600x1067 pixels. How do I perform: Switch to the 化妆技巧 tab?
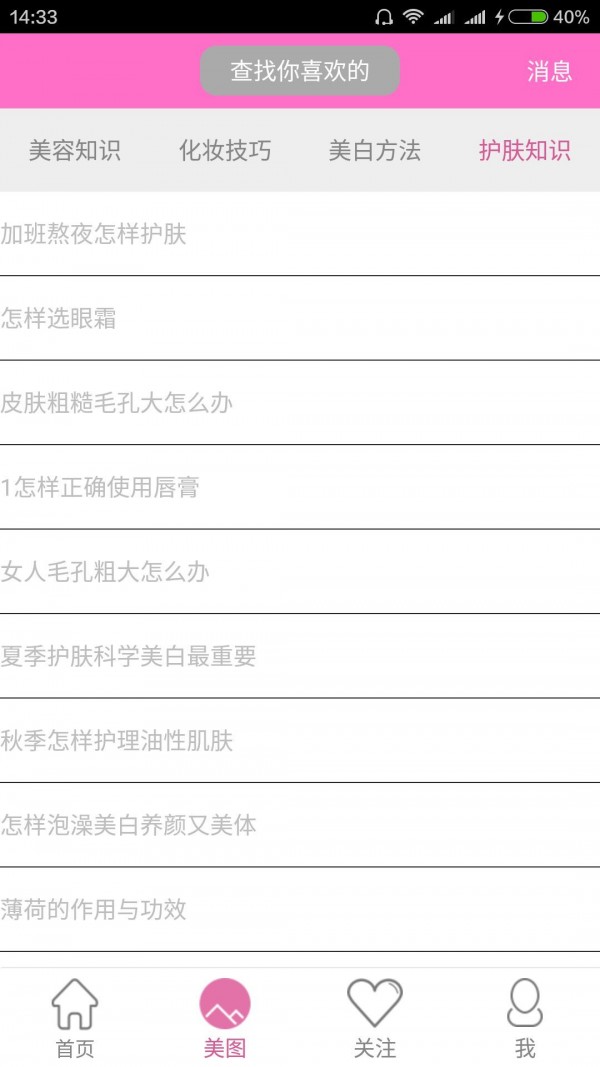pos(225,151)
